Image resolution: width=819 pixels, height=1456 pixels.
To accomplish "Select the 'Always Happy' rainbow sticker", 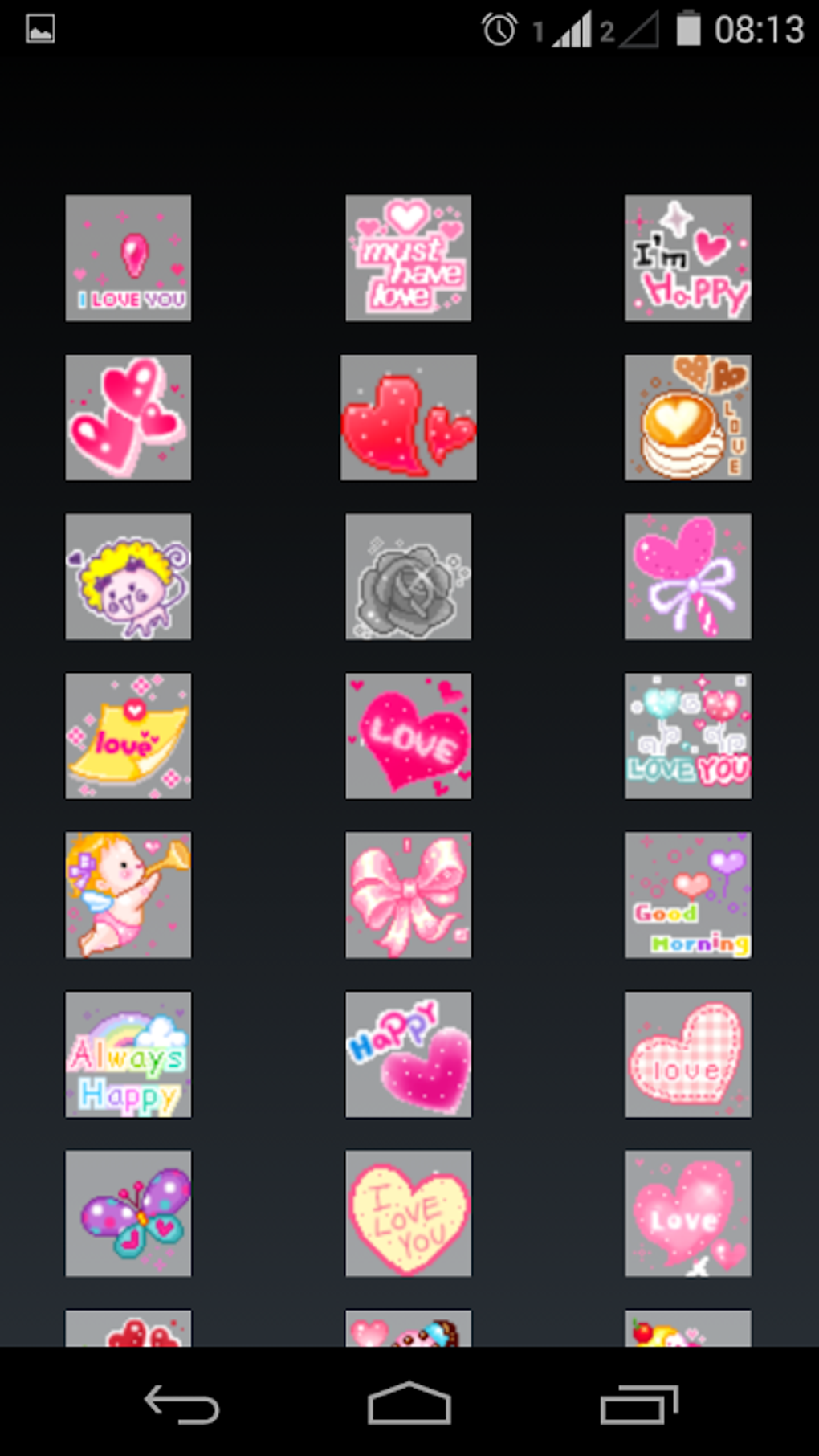I will point(128,1054).
